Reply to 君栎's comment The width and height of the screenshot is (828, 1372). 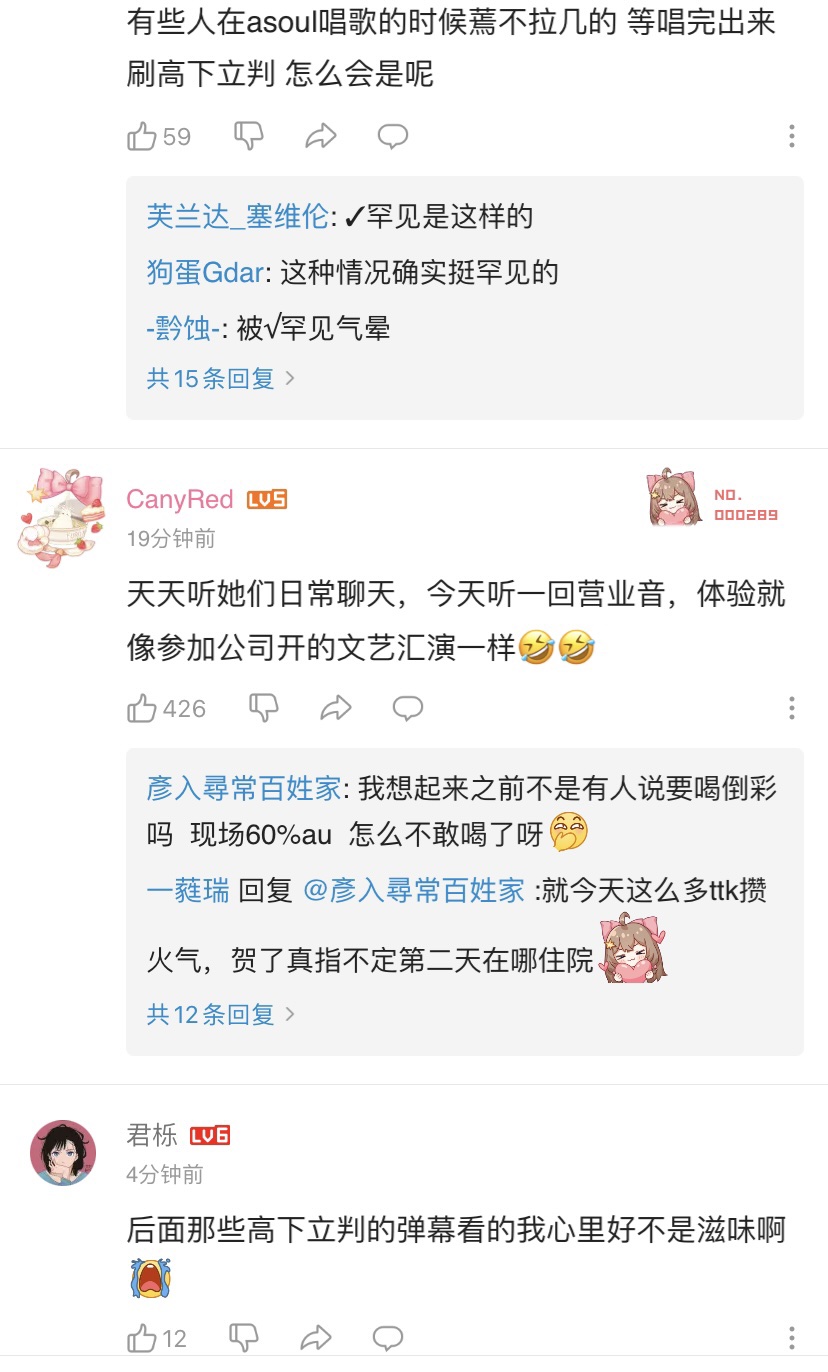point(388,1337)
